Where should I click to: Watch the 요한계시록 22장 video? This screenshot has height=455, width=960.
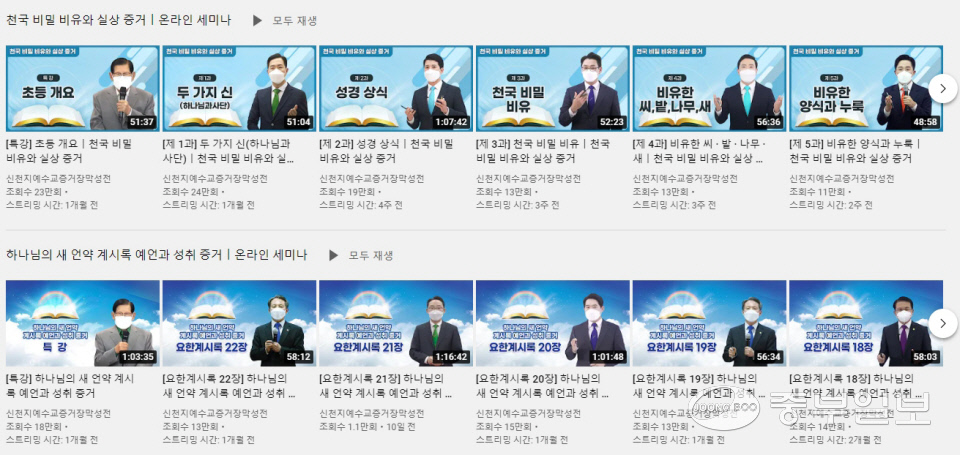[239, 323]
